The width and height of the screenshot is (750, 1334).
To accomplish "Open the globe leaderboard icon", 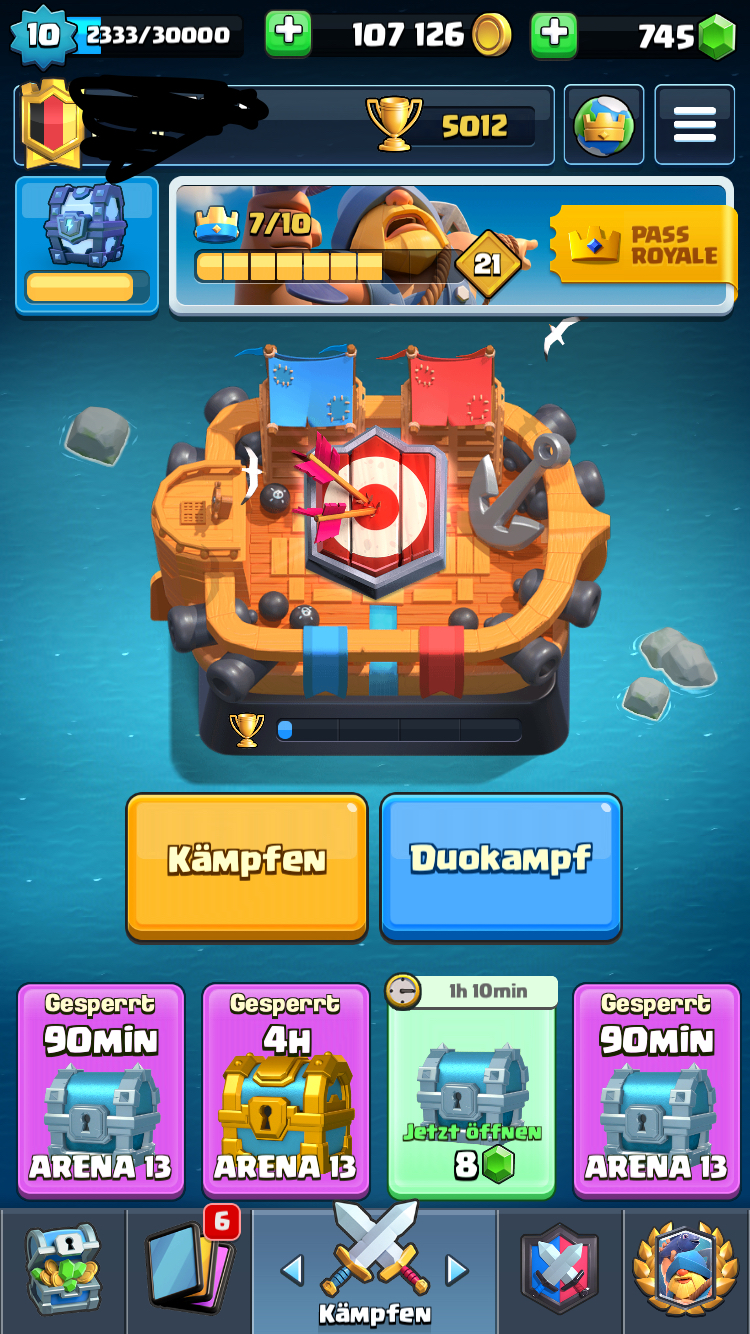I will [x=604, y=125].
